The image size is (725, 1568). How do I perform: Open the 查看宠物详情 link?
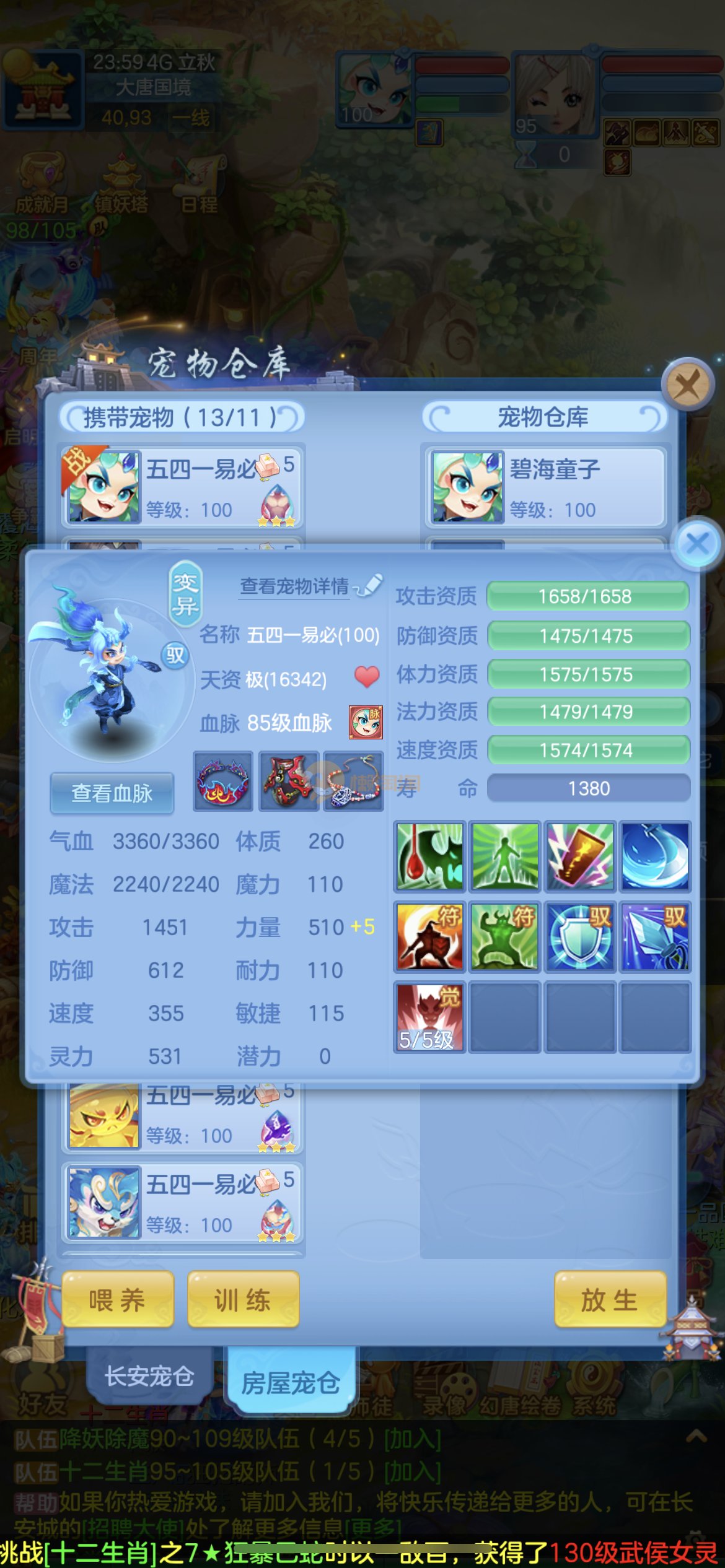click(x=294, y=586)
